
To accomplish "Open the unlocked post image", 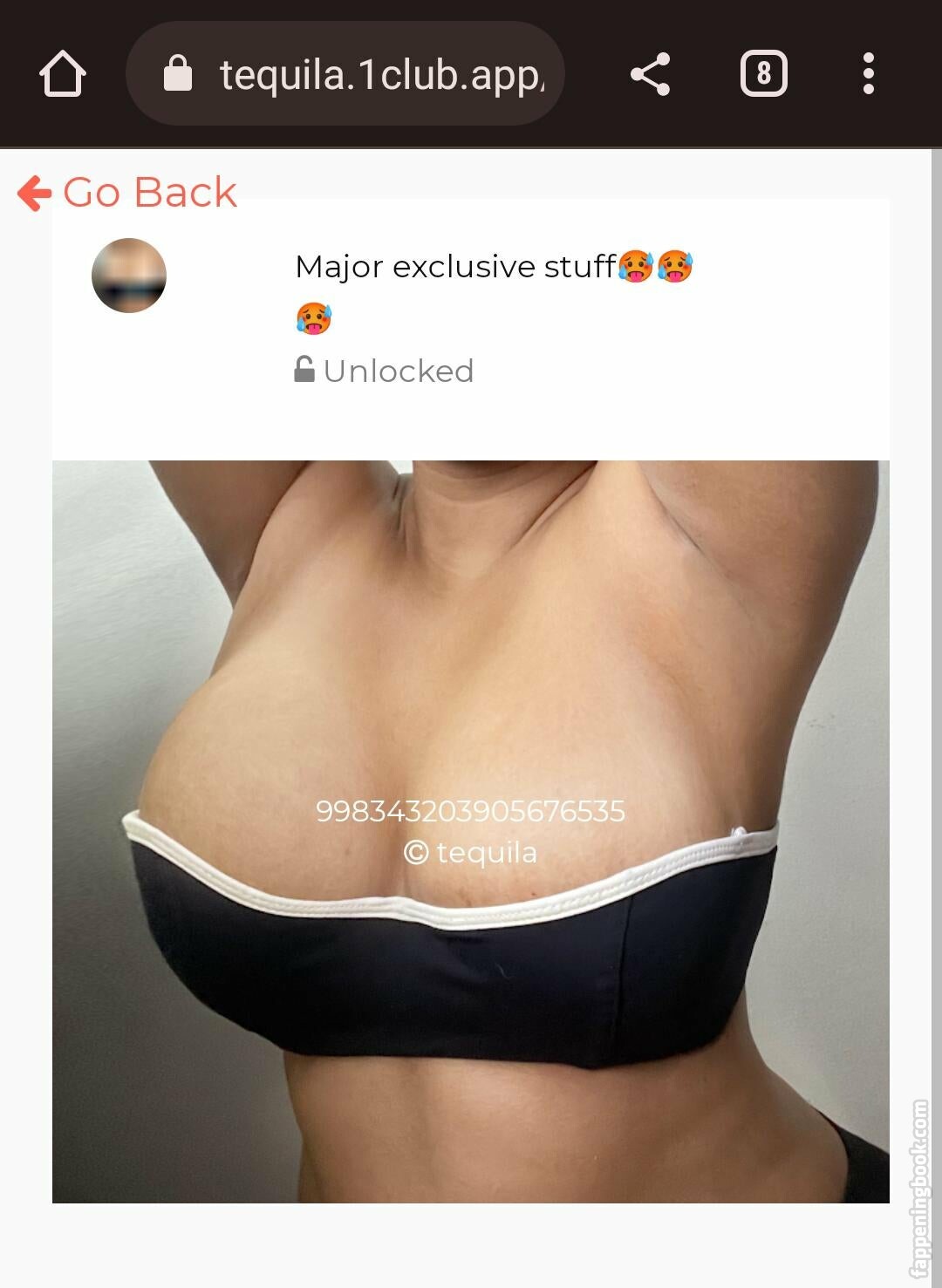I will click(471, 831).
